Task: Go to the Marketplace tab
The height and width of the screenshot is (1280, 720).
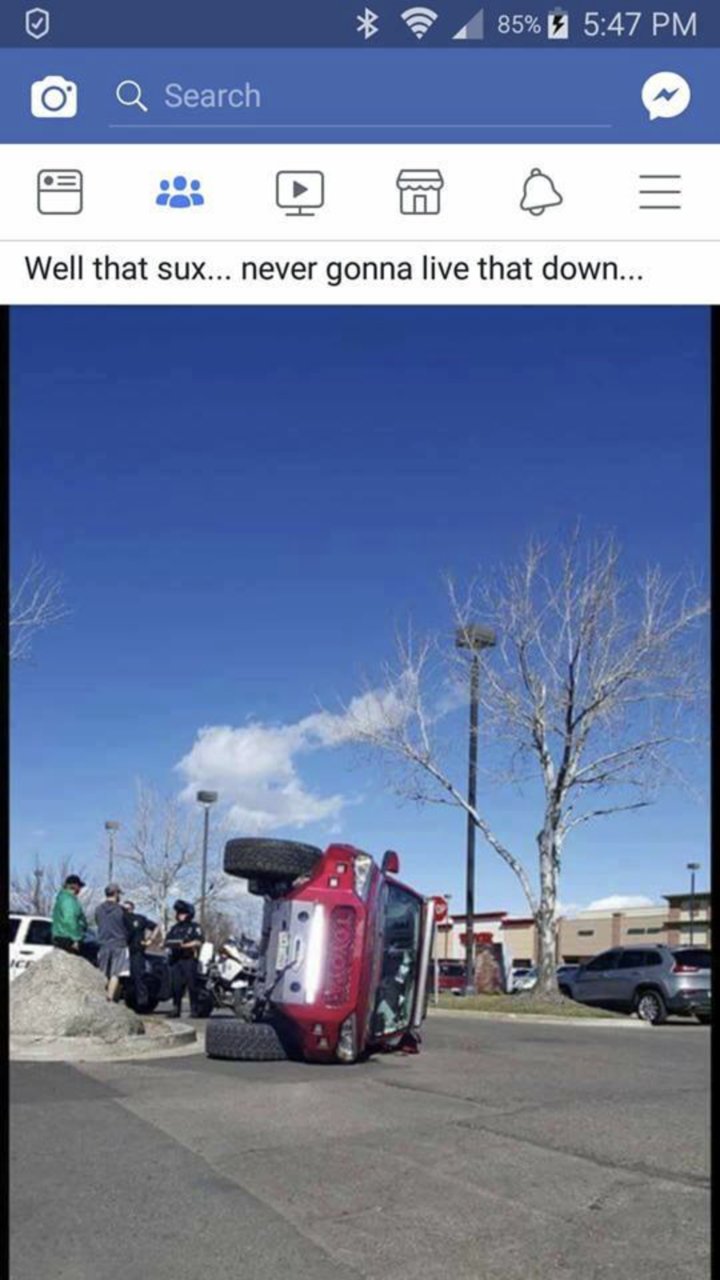Action: coord(420,192)
